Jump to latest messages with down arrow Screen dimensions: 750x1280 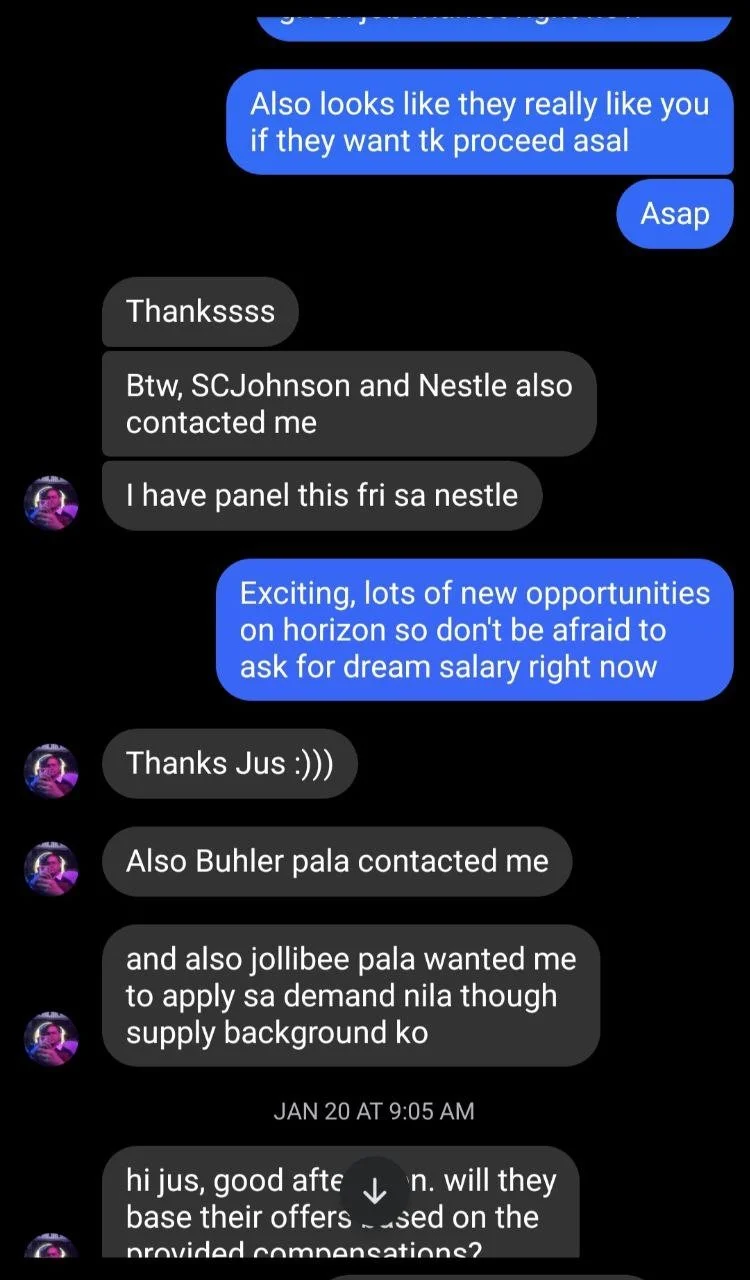[375, 1191]
